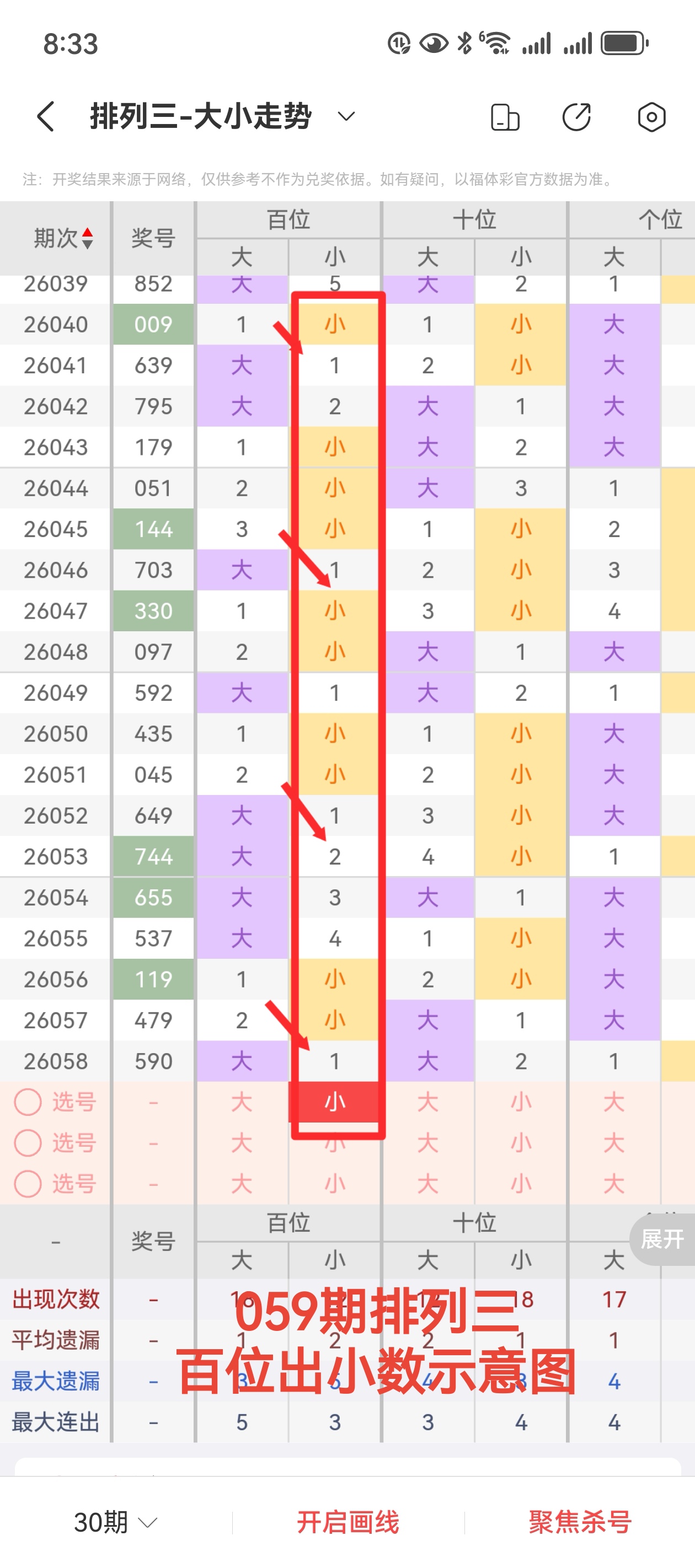695x1568 pixels.
Task: Open the 排列三-大小走势 chart type dropdown
Action: (345, 116)
